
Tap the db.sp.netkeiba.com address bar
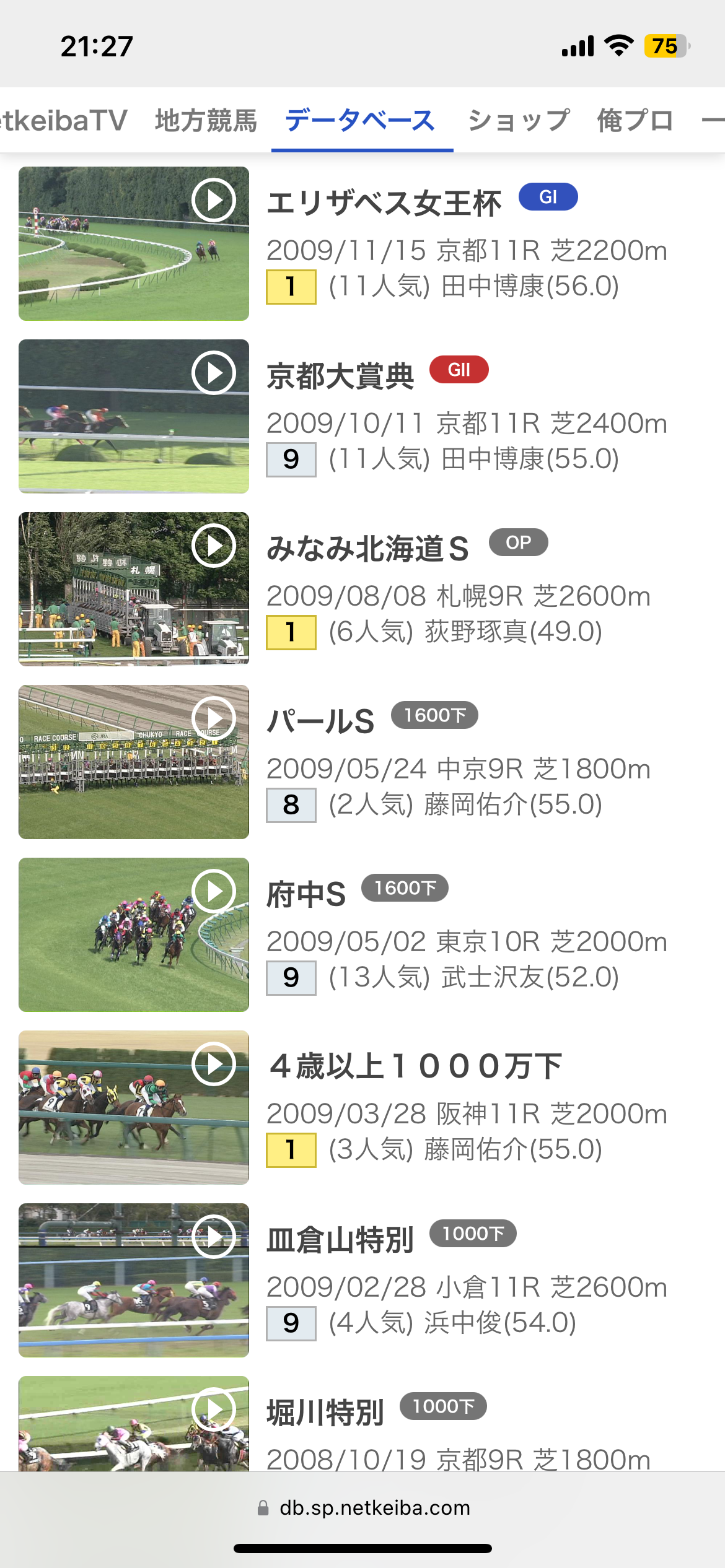coord(363,1508)
